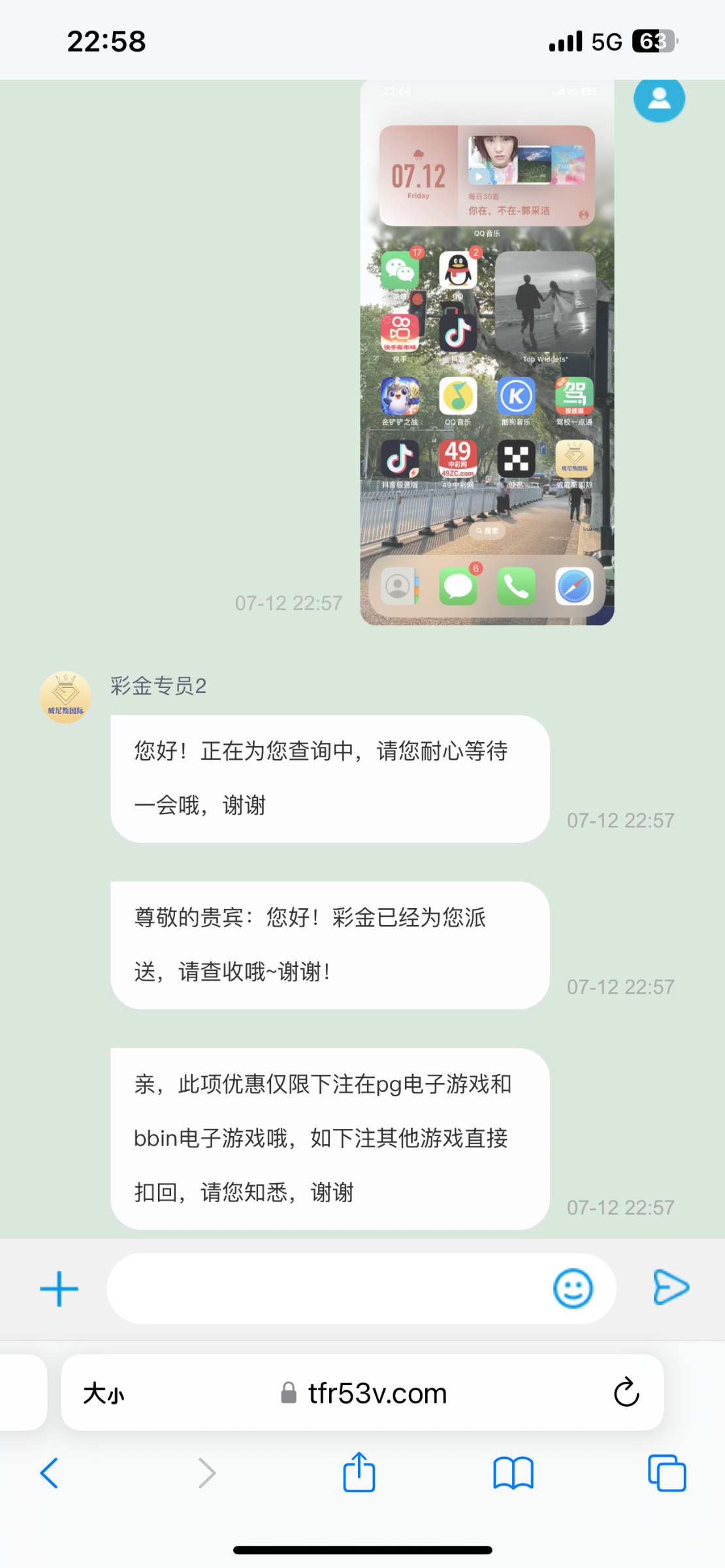Show all open Safari tabs
The image size is (725, 1568).
[667, 1473]
